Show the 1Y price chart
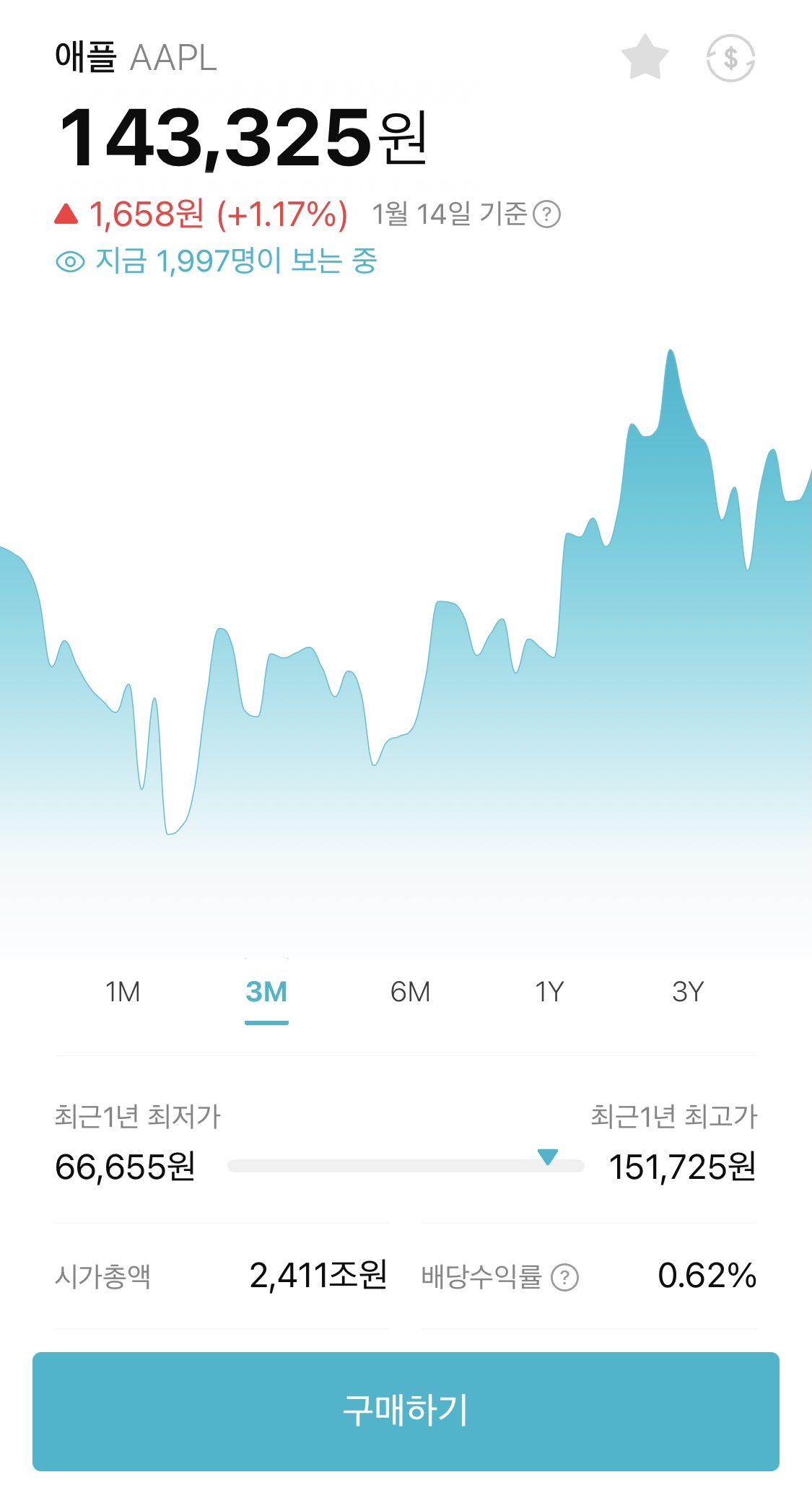Viewport: 812px width, 1503px height. [549, 992]
